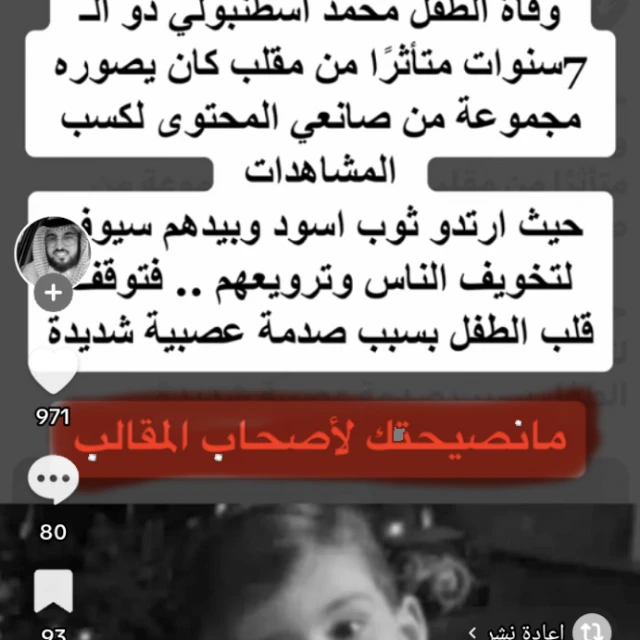Bookmark this video
The height and width of the screenshot is (640, 640).
click(53, 591)
